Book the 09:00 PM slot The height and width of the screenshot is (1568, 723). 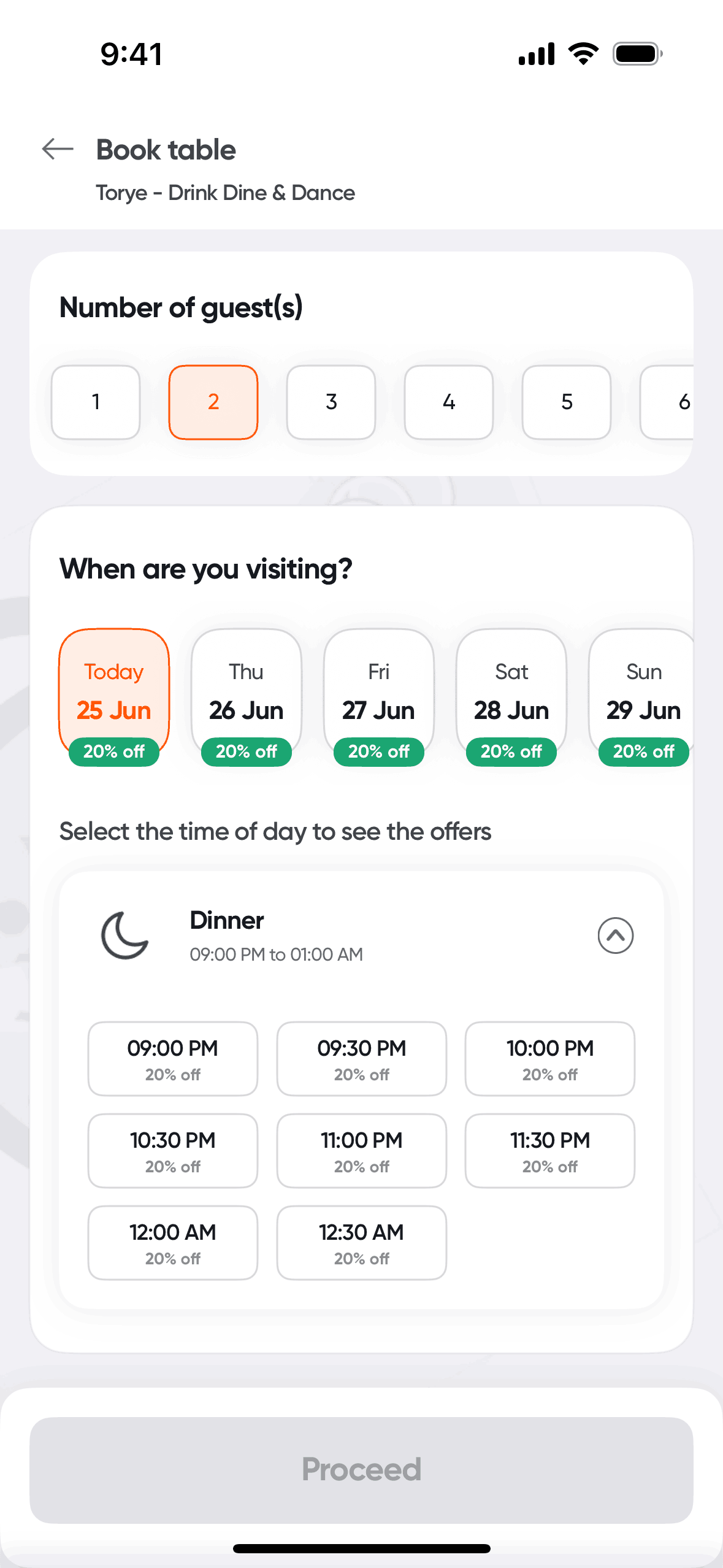[173, 1058]
